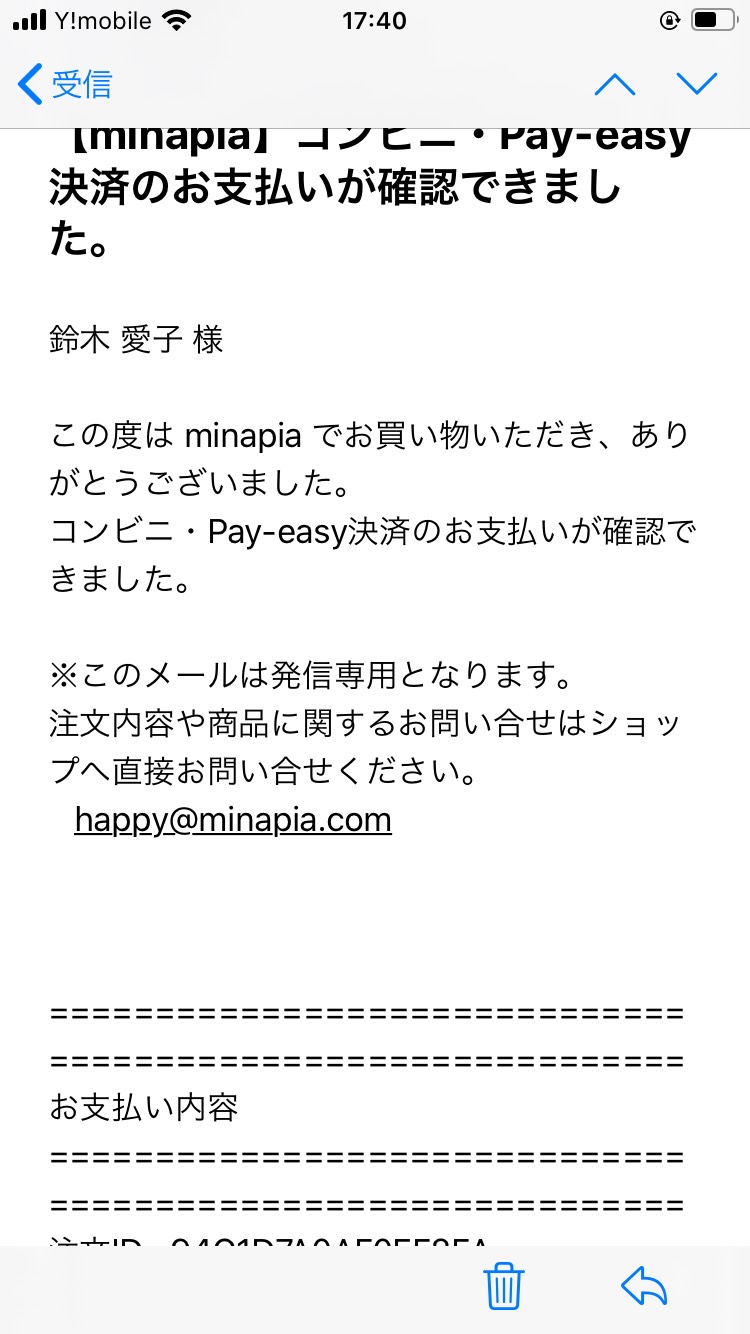
Task: Reply to this email using arrow icon
Action: [x=644, y=1286]
